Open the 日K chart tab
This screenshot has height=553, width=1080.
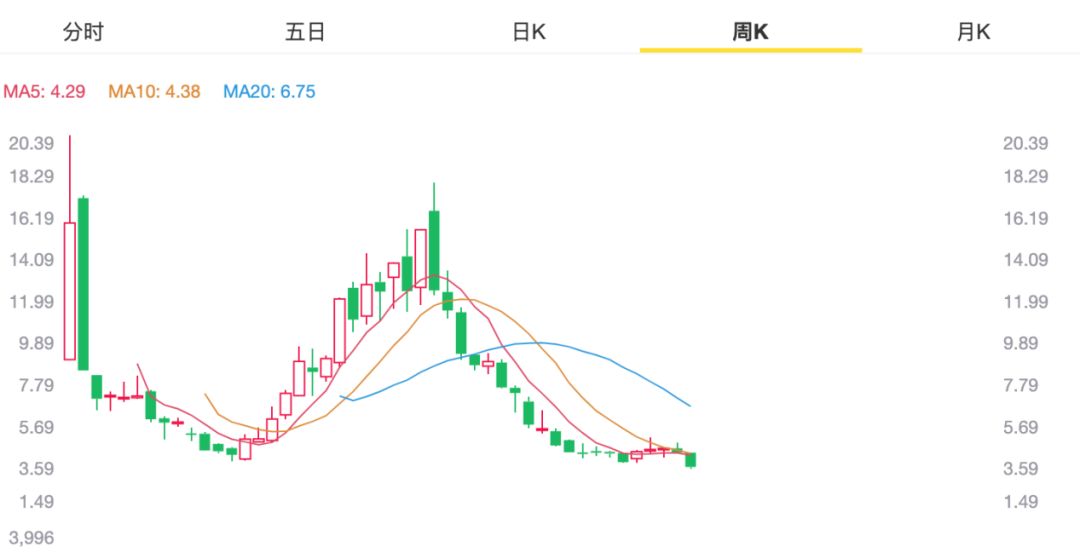coord(528,32)
